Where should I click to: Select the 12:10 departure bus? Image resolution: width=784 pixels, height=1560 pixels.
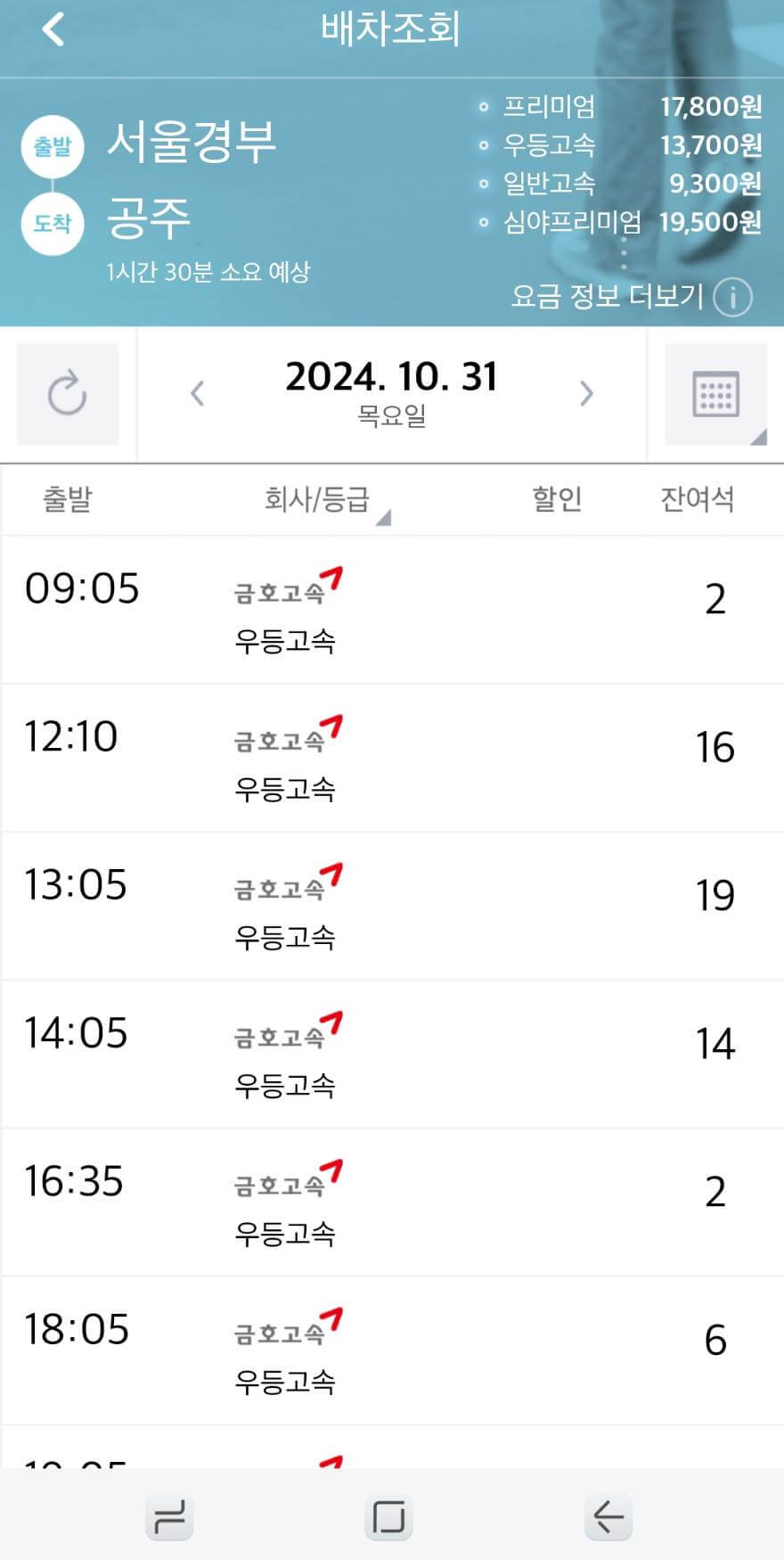tap(392, 758)
